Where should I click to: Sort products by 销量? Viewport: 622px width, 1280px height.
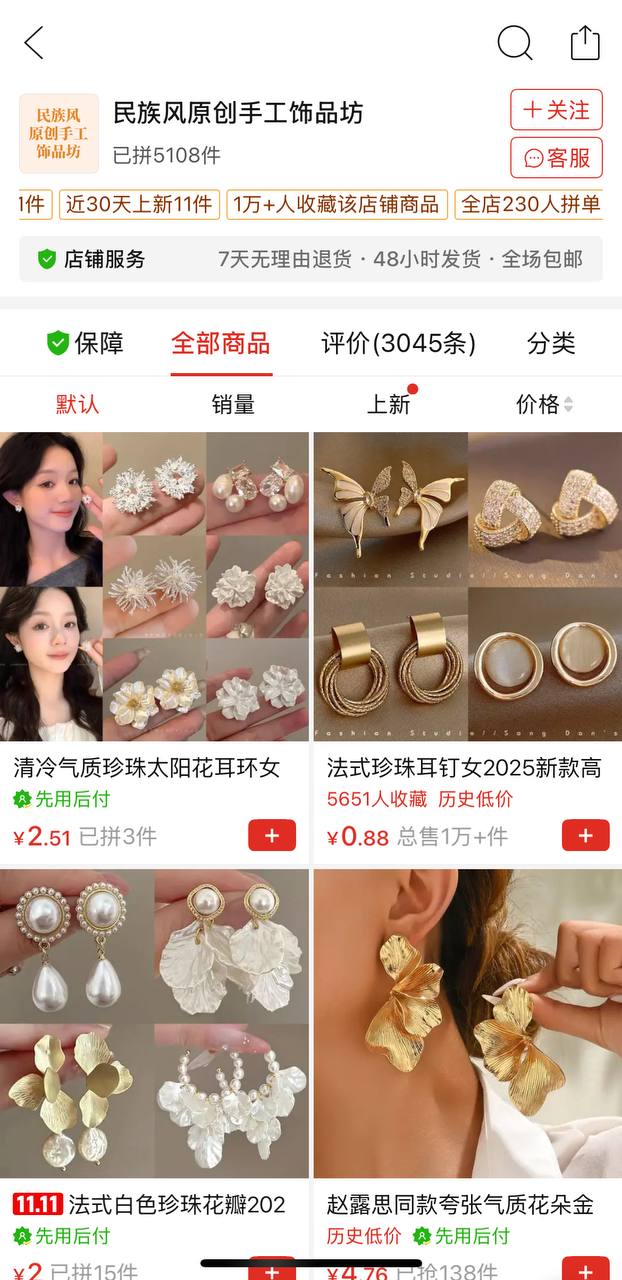[233, 404]
